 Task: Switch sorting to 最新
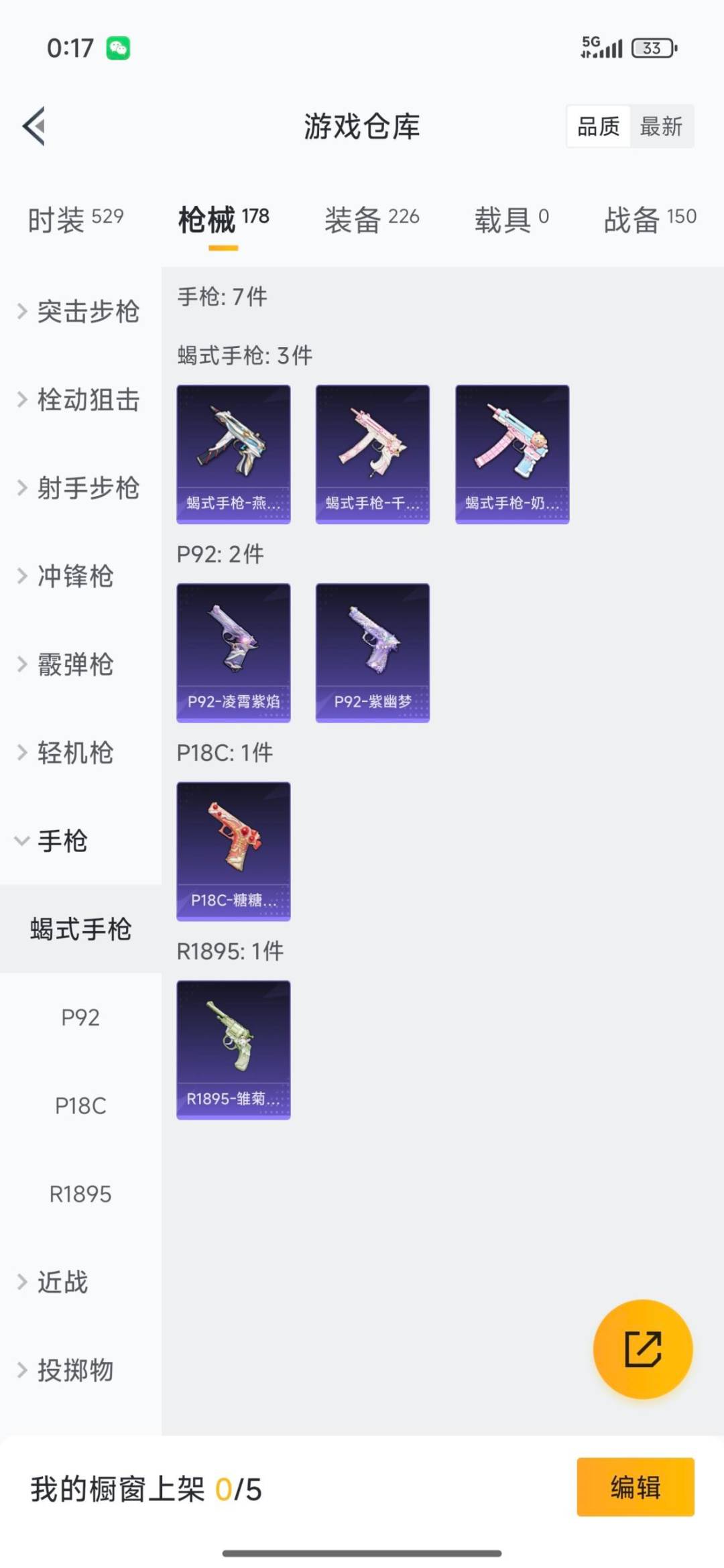click(660, 127)
